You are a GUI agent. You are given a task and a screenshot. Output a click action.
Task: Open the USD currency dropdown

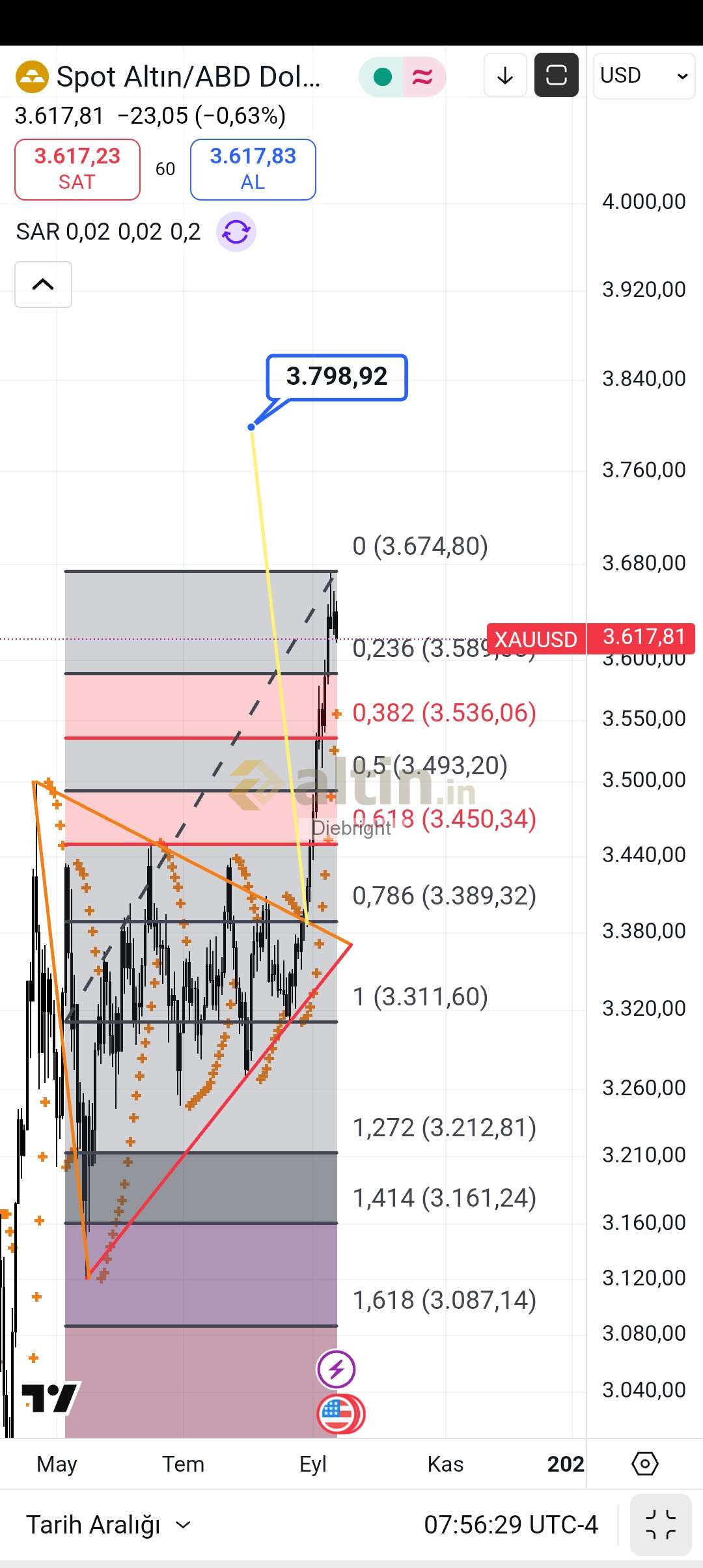point(644,76)
